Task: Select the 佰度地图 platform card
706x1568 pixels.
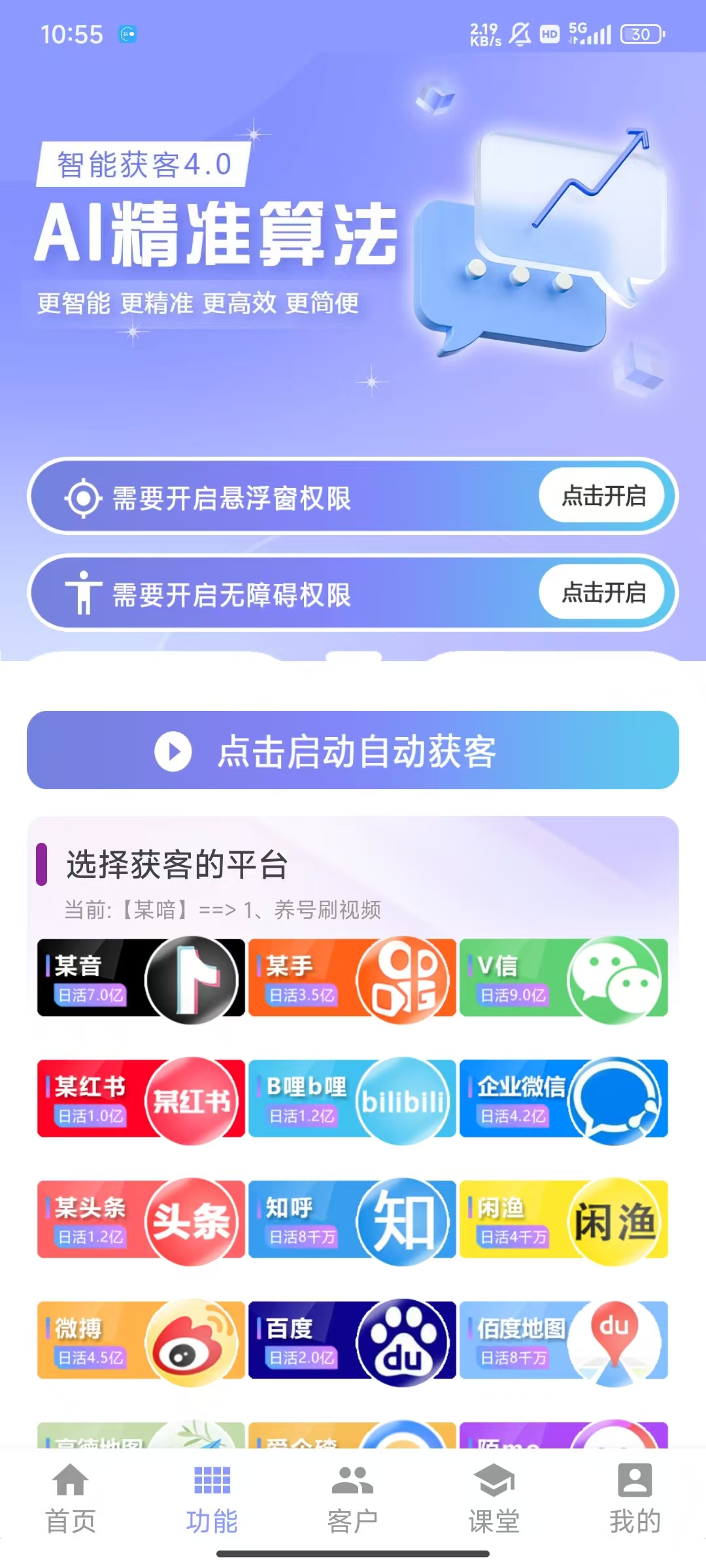Action: 563,1341
